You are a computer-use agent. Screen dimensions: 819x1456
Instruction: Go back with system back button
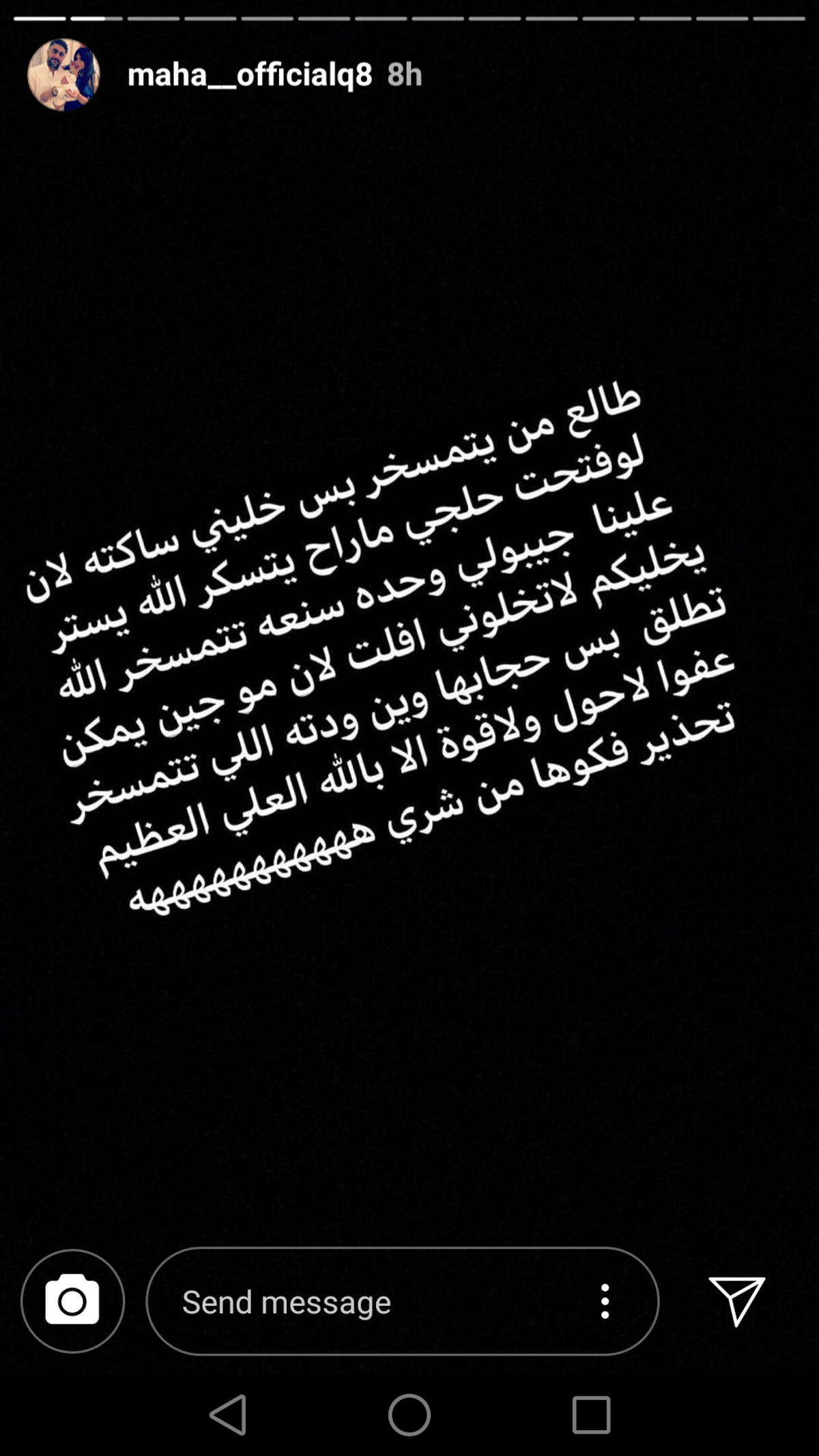click(x=229, y=1414)
